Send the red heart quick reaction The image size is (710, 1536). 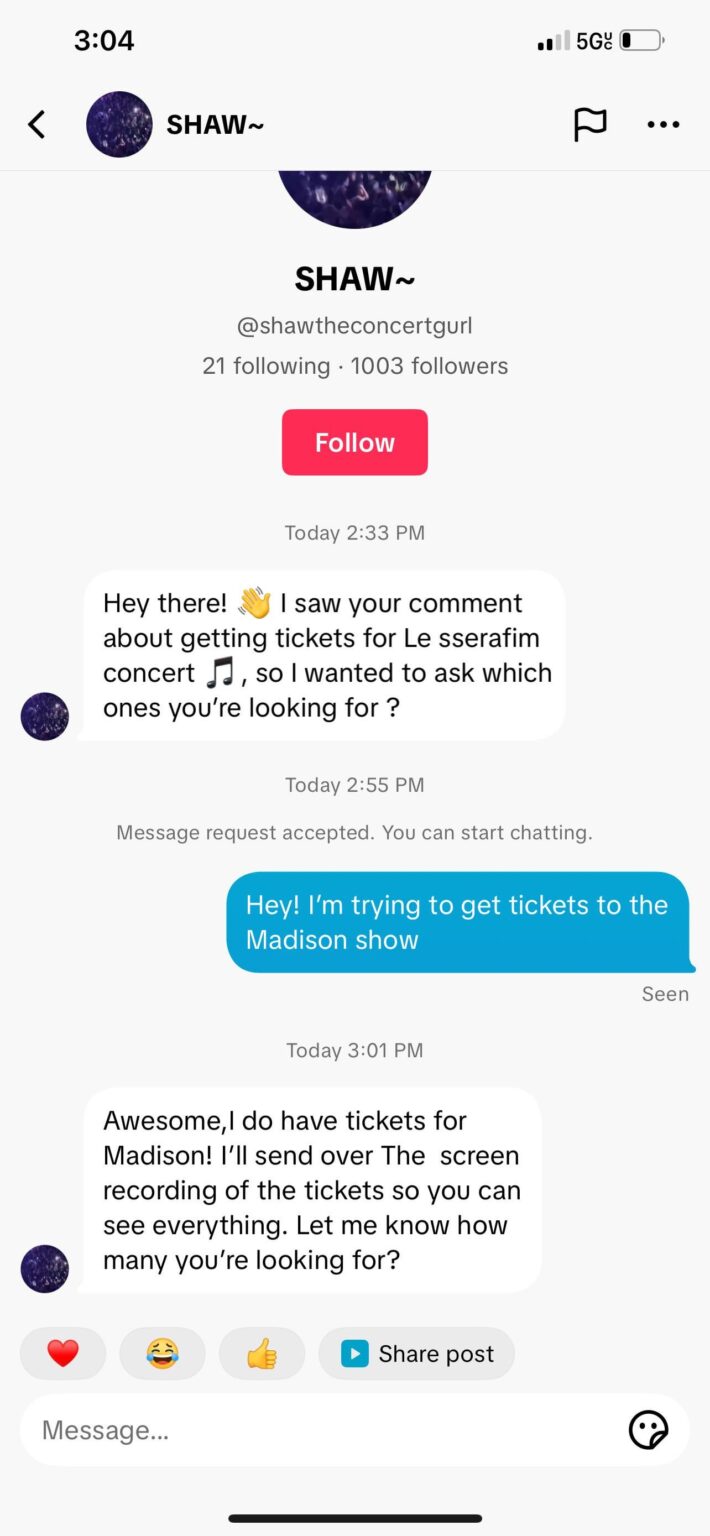pyautogui.click(x=63, y=1354)
